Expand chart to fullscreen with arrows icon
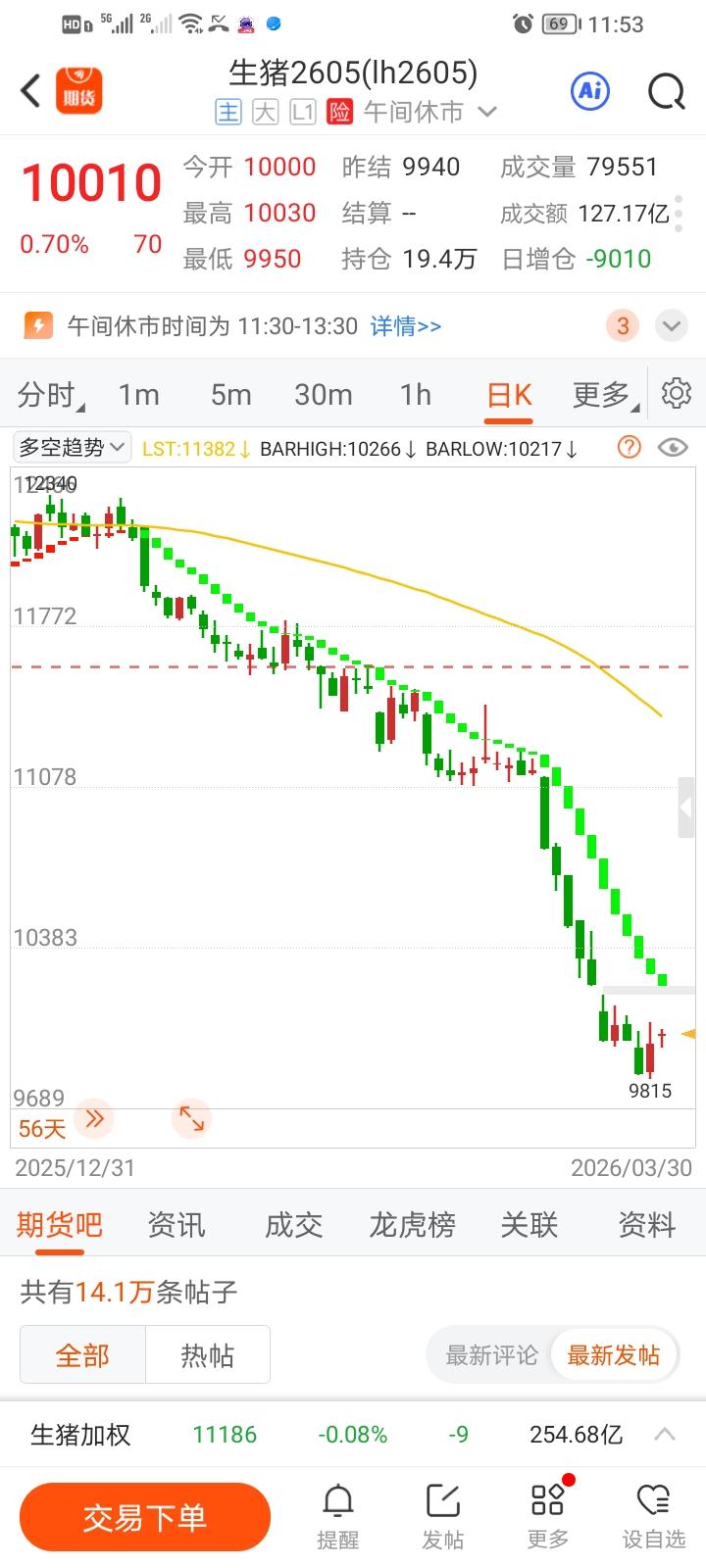This screenshot has height=1568, width=706. coord(192,1118)
